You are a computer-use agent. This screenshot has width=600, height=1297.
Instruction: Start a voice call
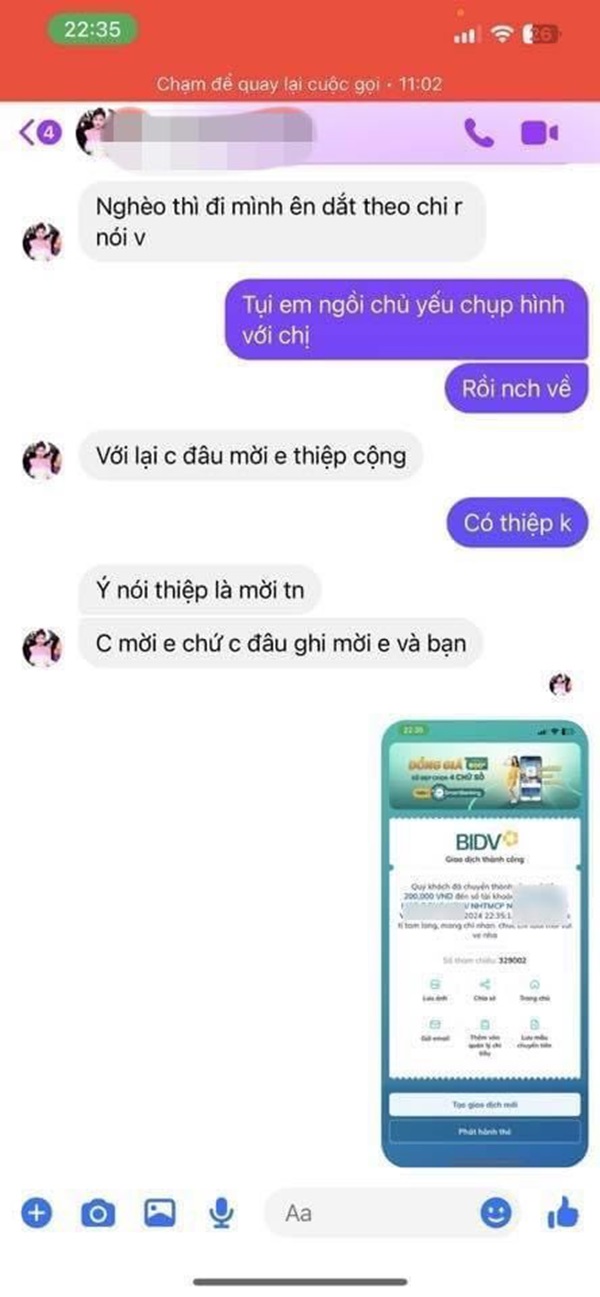coord(478,133)
